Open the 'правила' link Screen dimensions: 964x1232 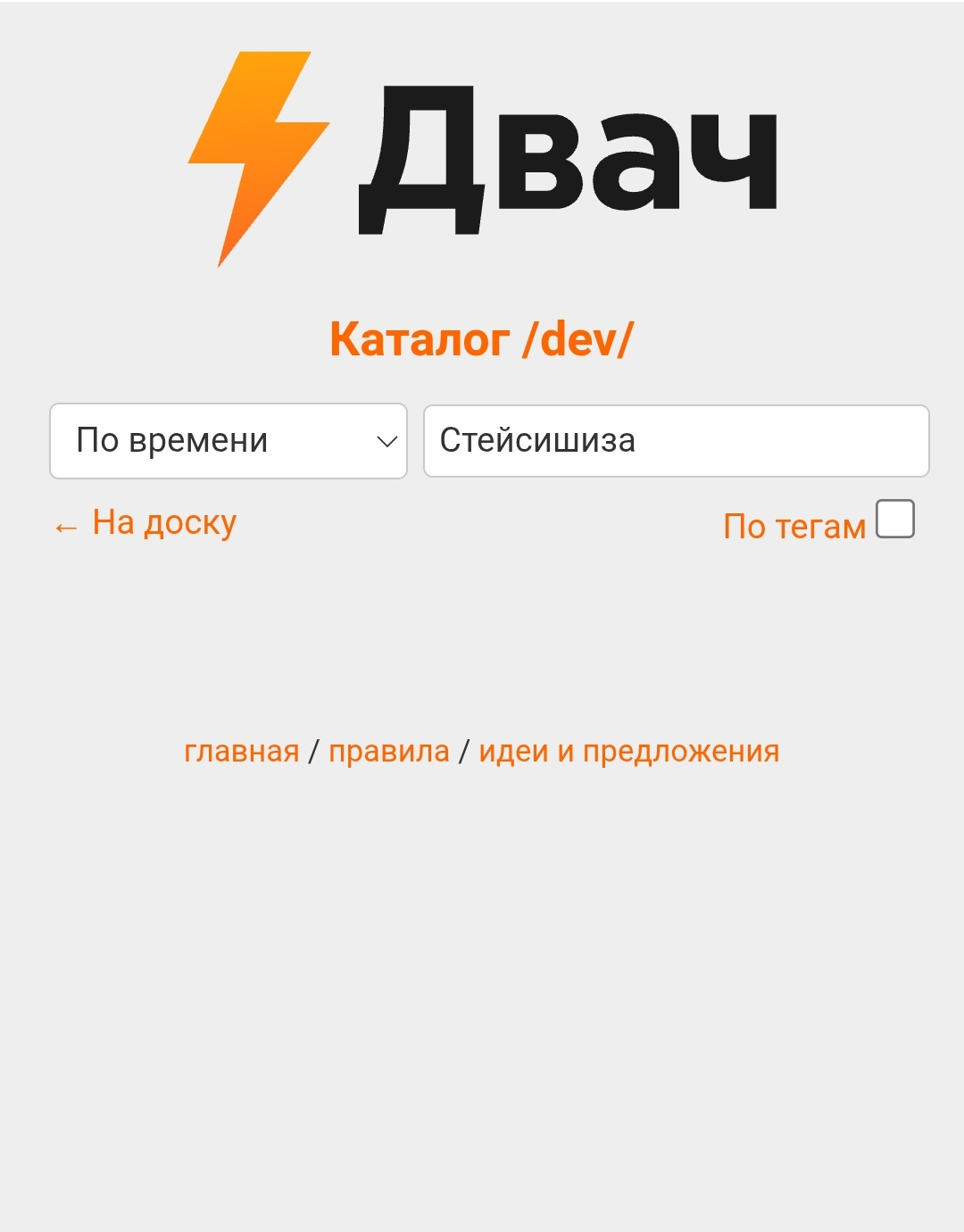point(389,752)
